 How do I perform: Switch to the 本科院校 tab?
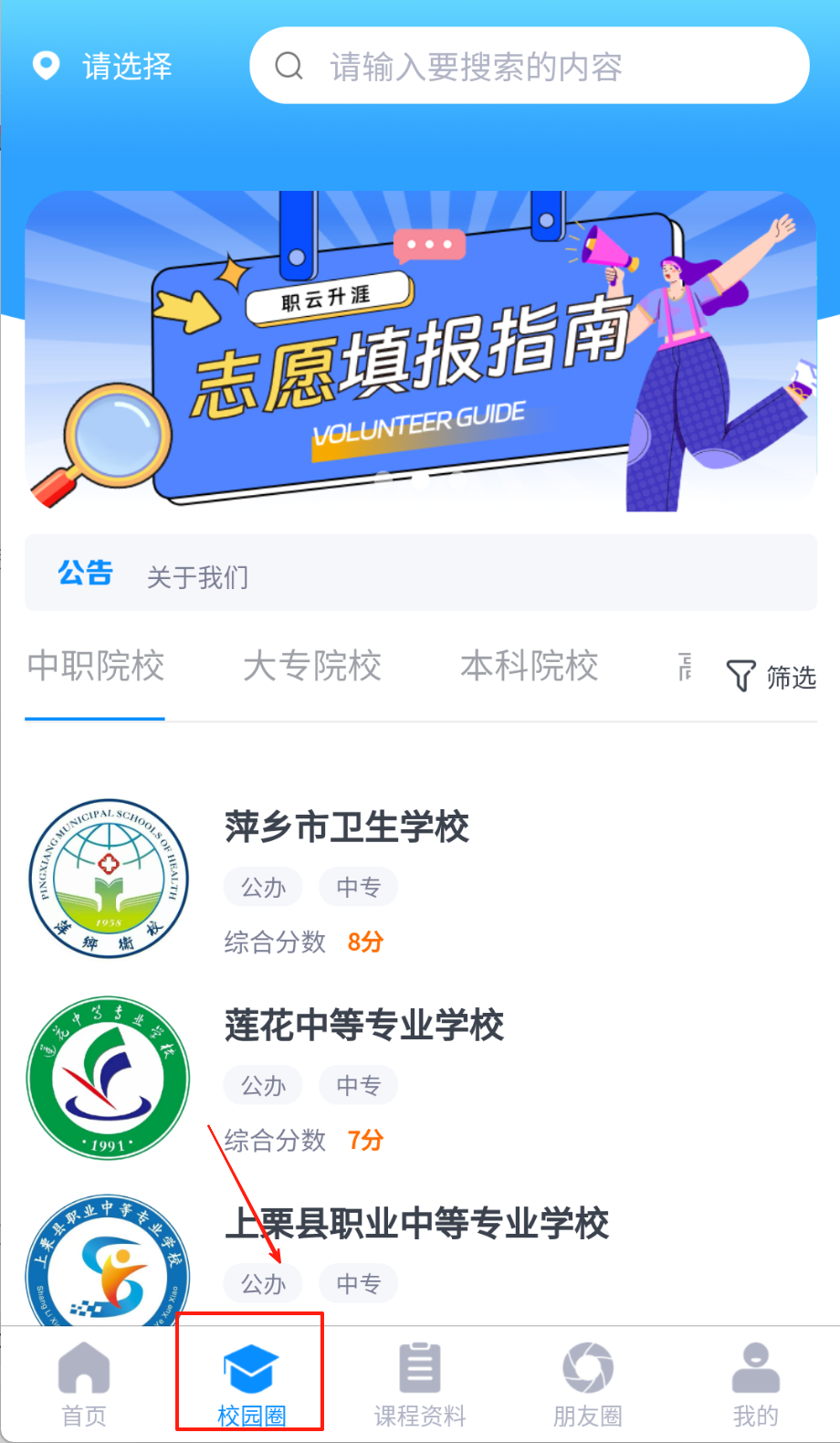529,667
